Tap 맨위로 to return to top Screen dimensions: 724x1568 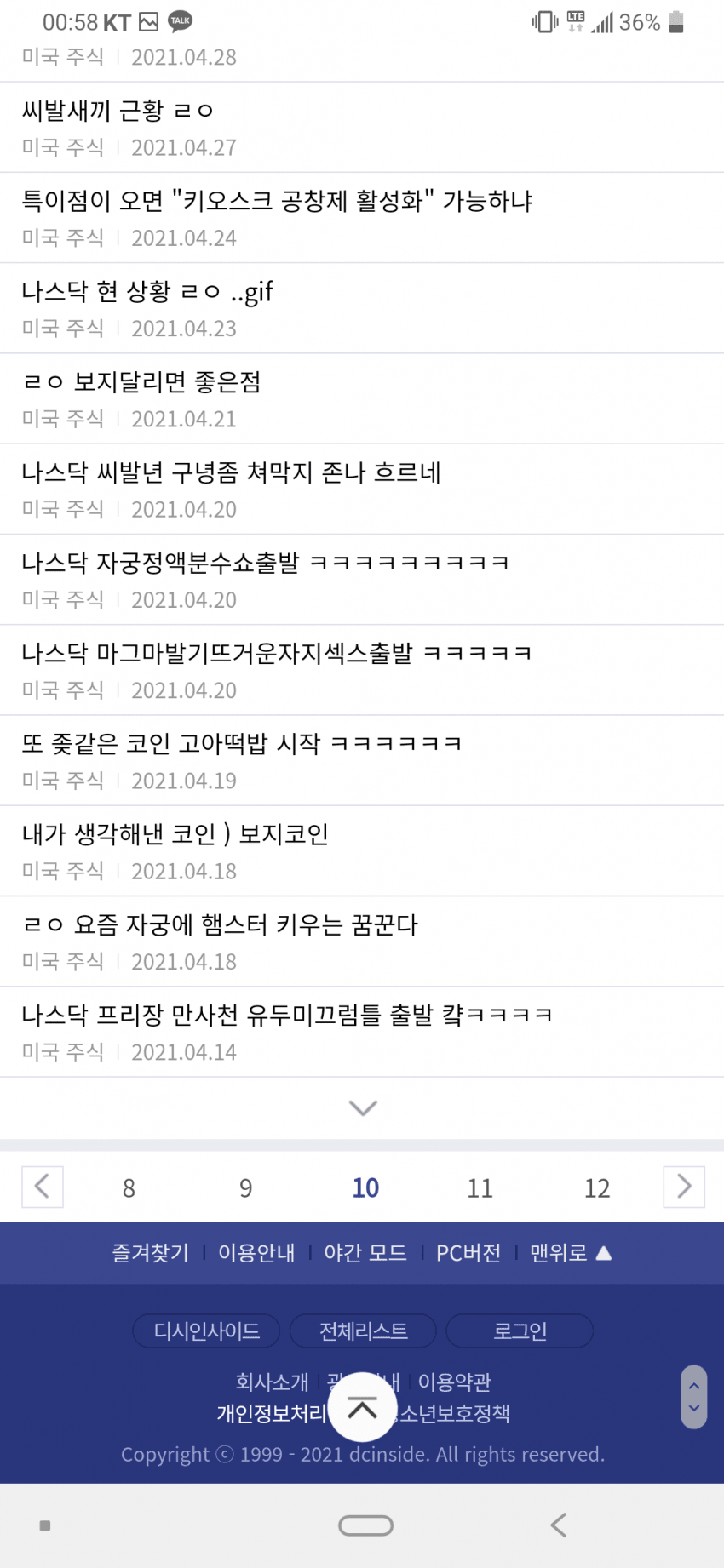pyautogui.click(x=569, y=1253)
